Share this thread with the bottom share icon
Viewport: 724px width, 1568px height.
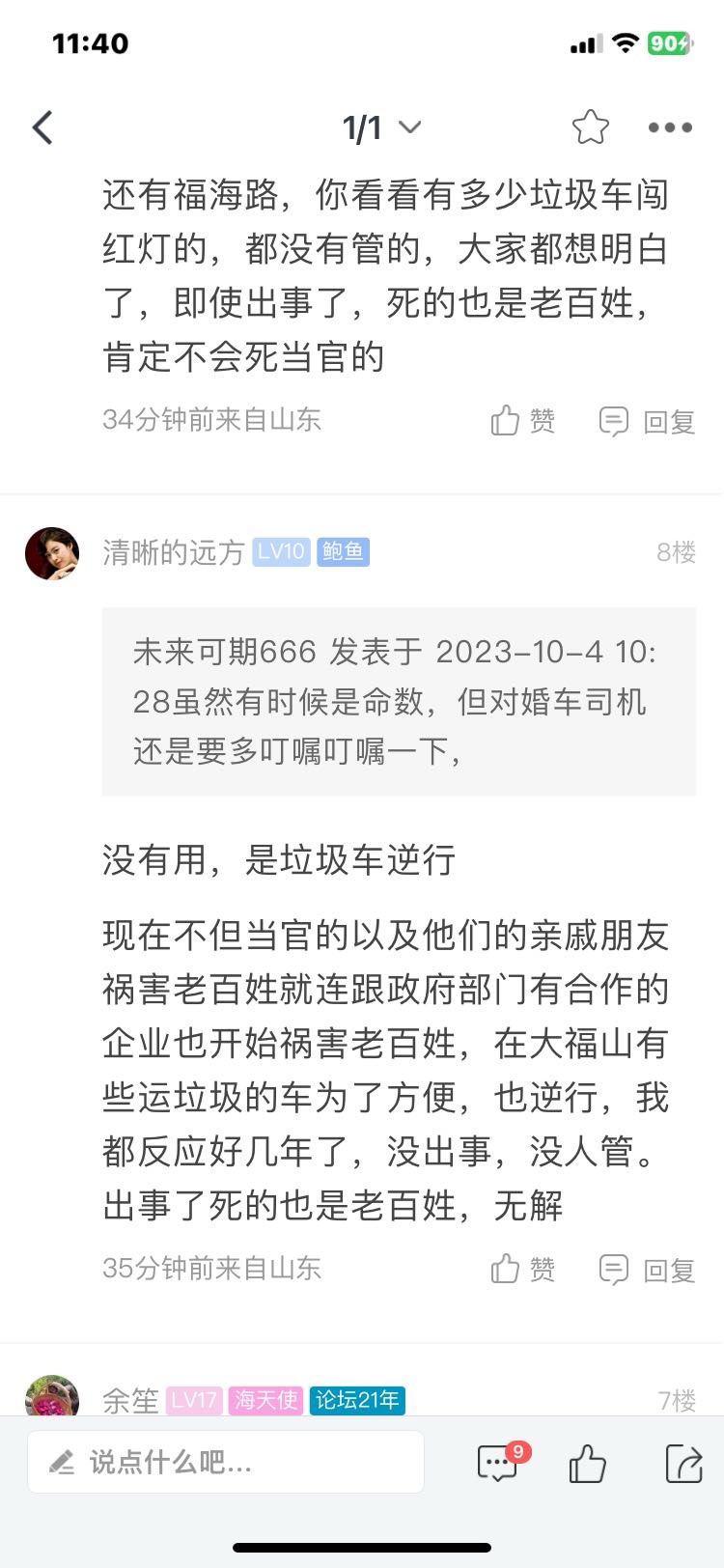(x=683, y=1463)
